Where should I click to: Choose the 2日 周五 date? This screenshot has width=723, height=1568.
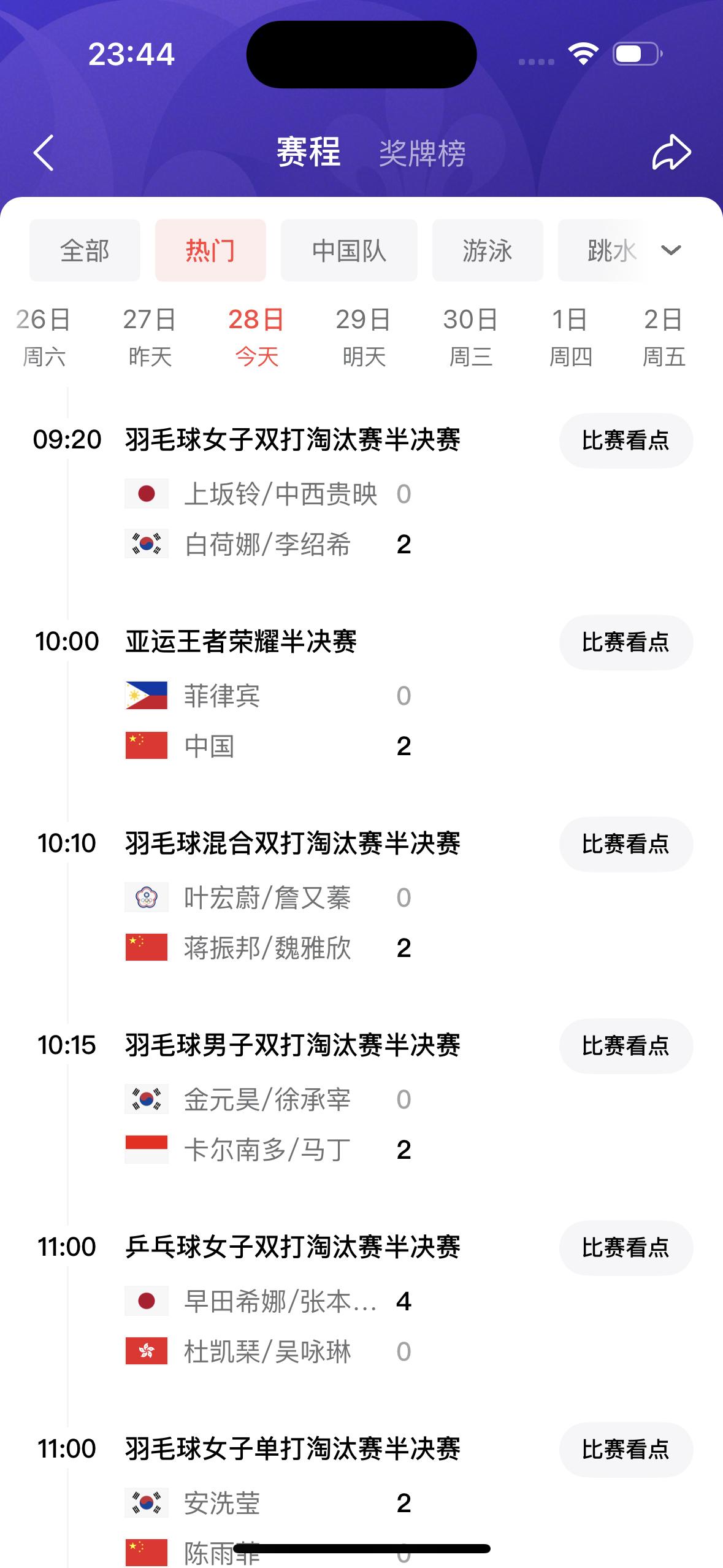coord(664,337)
